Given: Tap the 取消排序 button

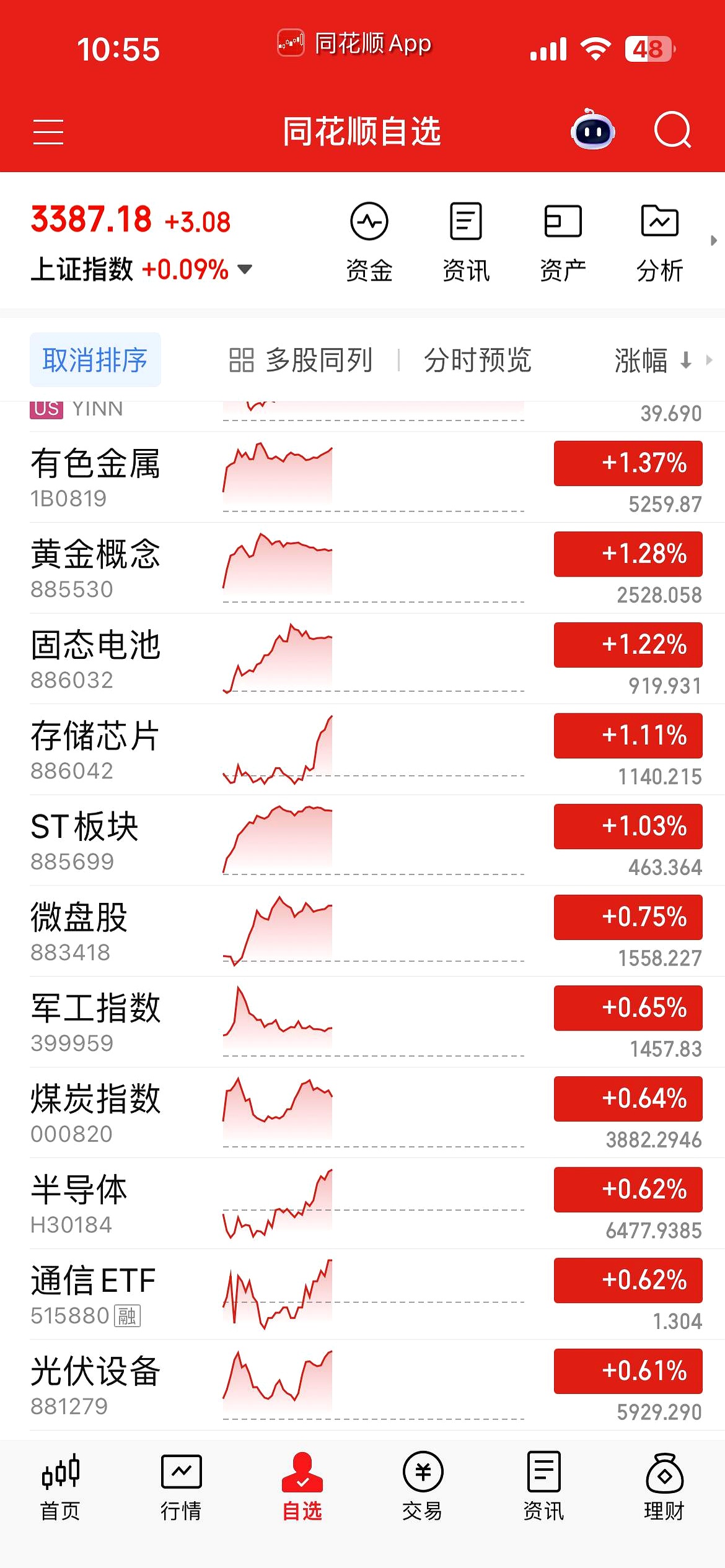Looking at the screenshot, I should click(x=95, y=359).
